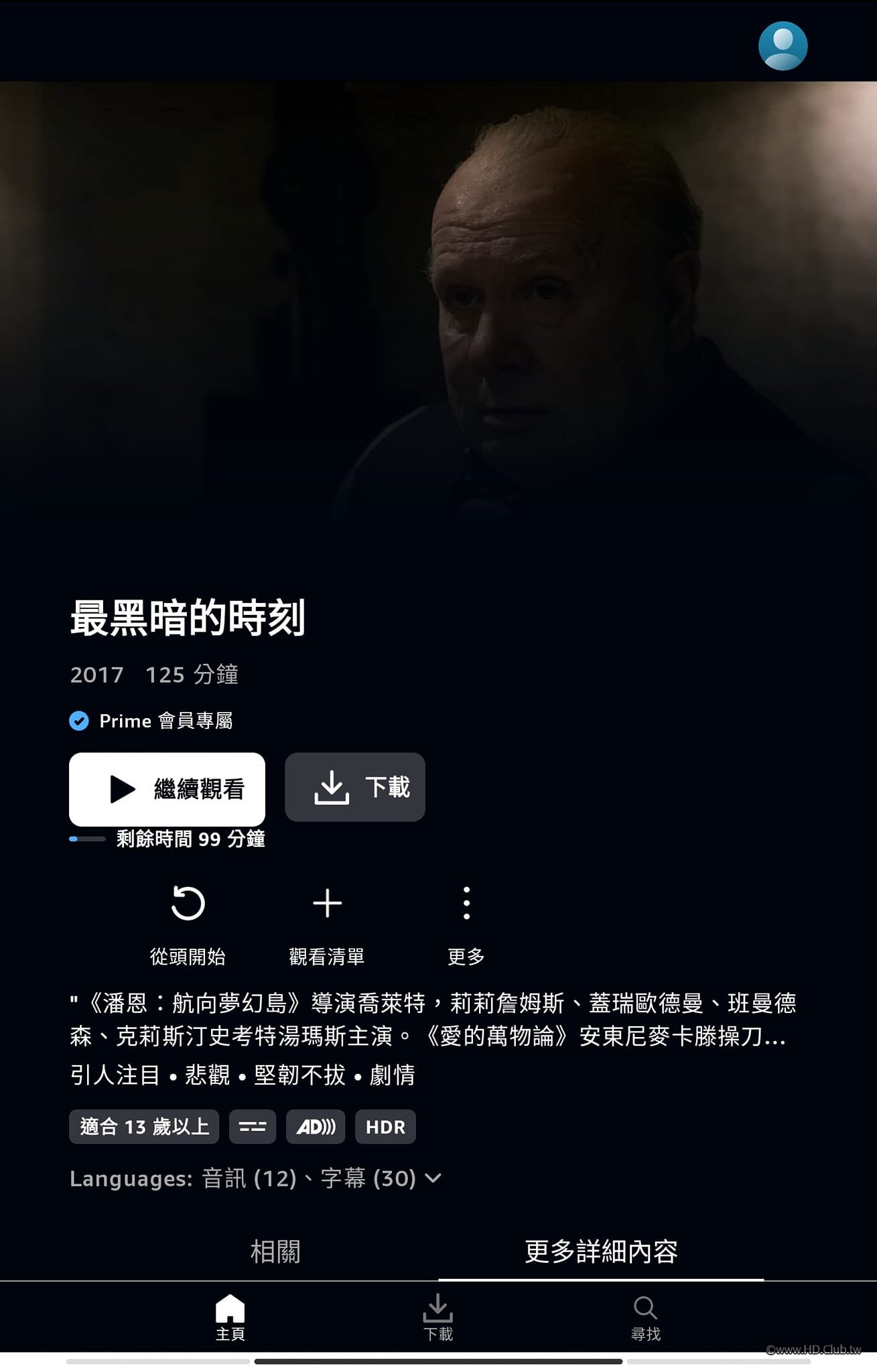Tap 繼續觀看 to resume playback

pyautogui.click(x=167, y=788)
